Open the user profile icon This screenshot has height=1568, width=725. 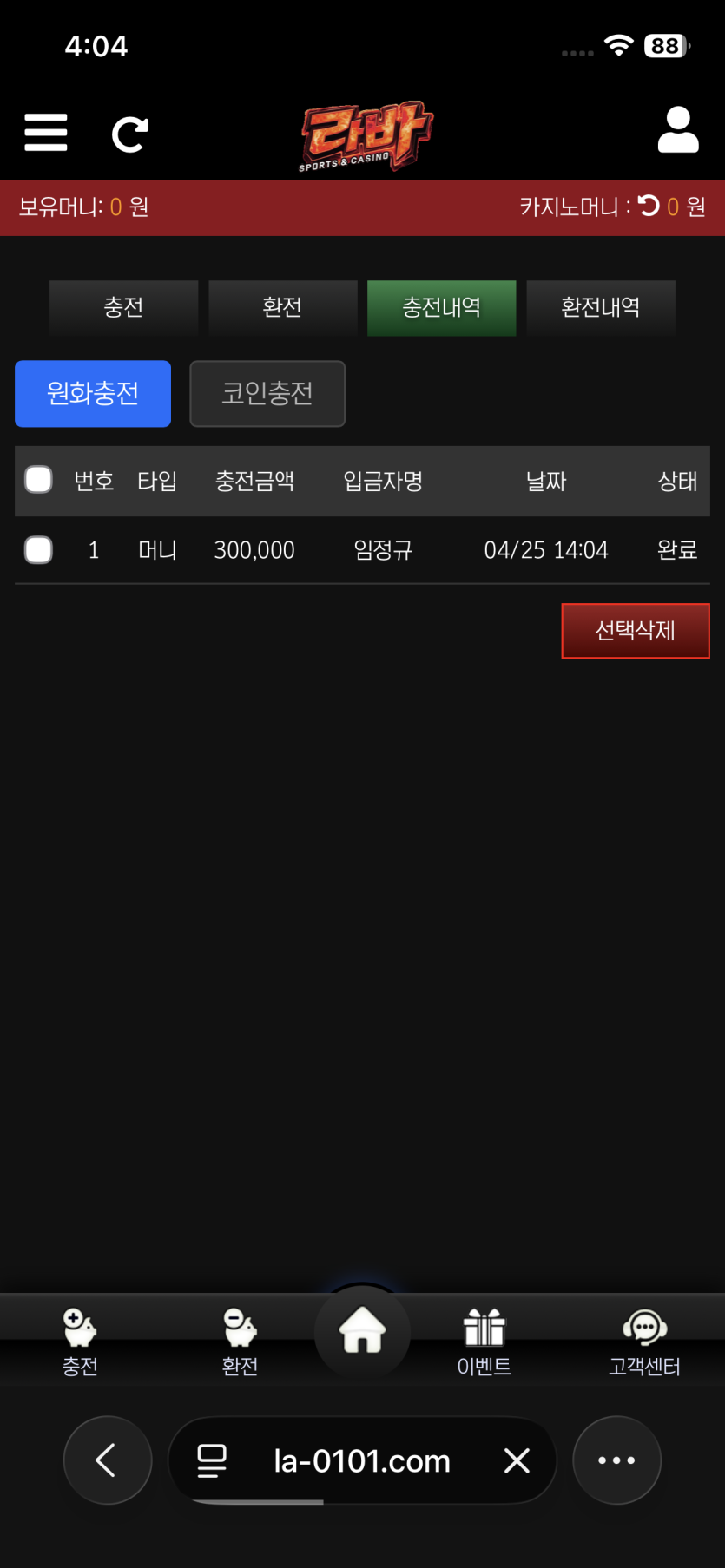(x=677, y=131)
